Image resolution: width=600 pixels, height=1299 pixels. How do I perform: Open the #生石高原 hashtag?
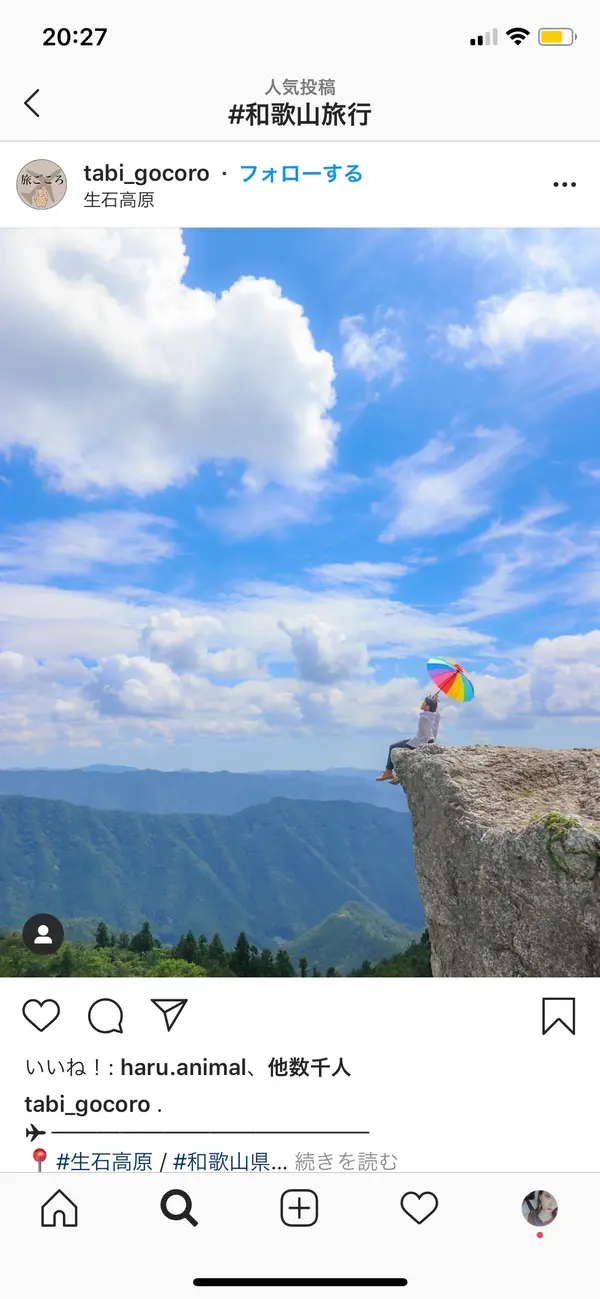104,1161
